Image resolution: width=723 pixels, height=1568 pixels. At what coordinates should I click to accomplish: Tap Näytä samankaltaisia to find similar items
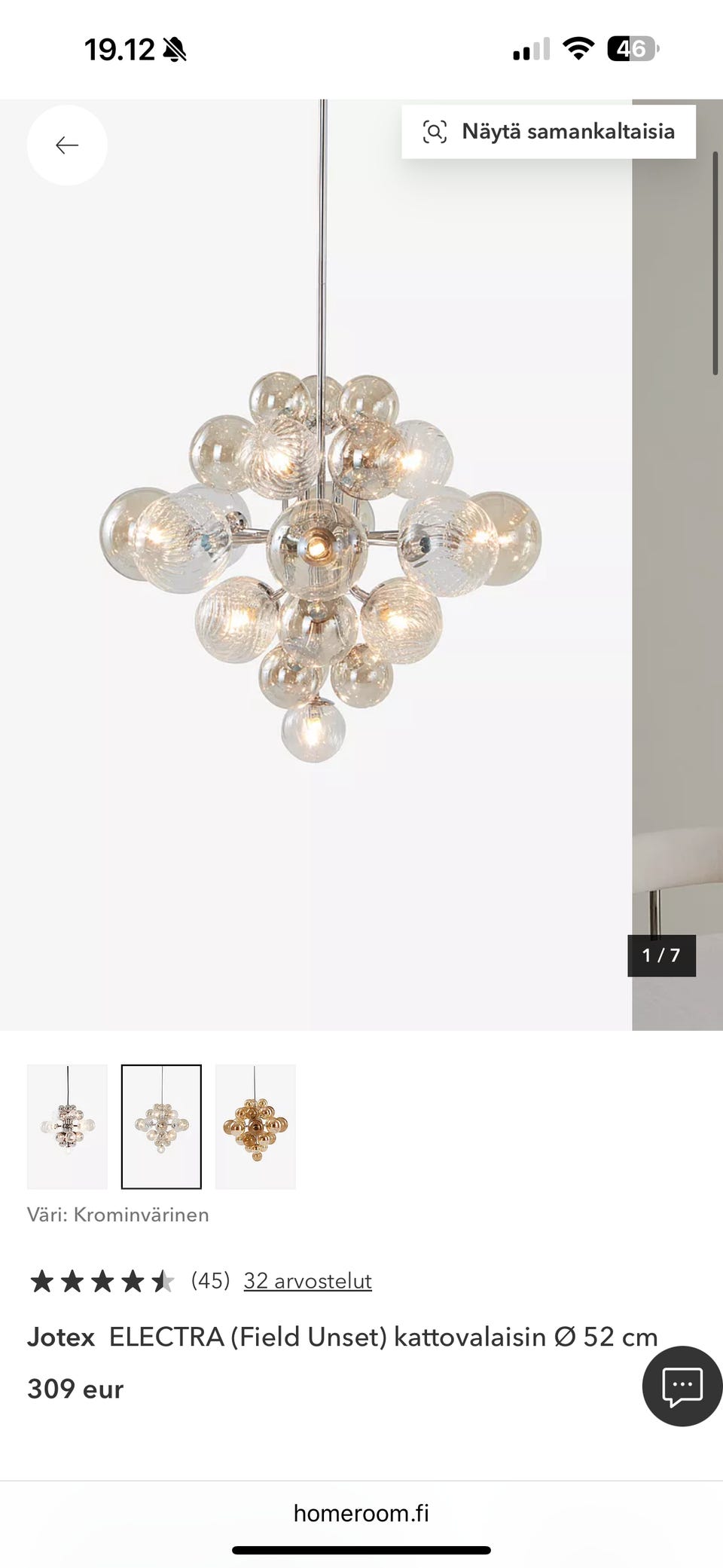548,132
